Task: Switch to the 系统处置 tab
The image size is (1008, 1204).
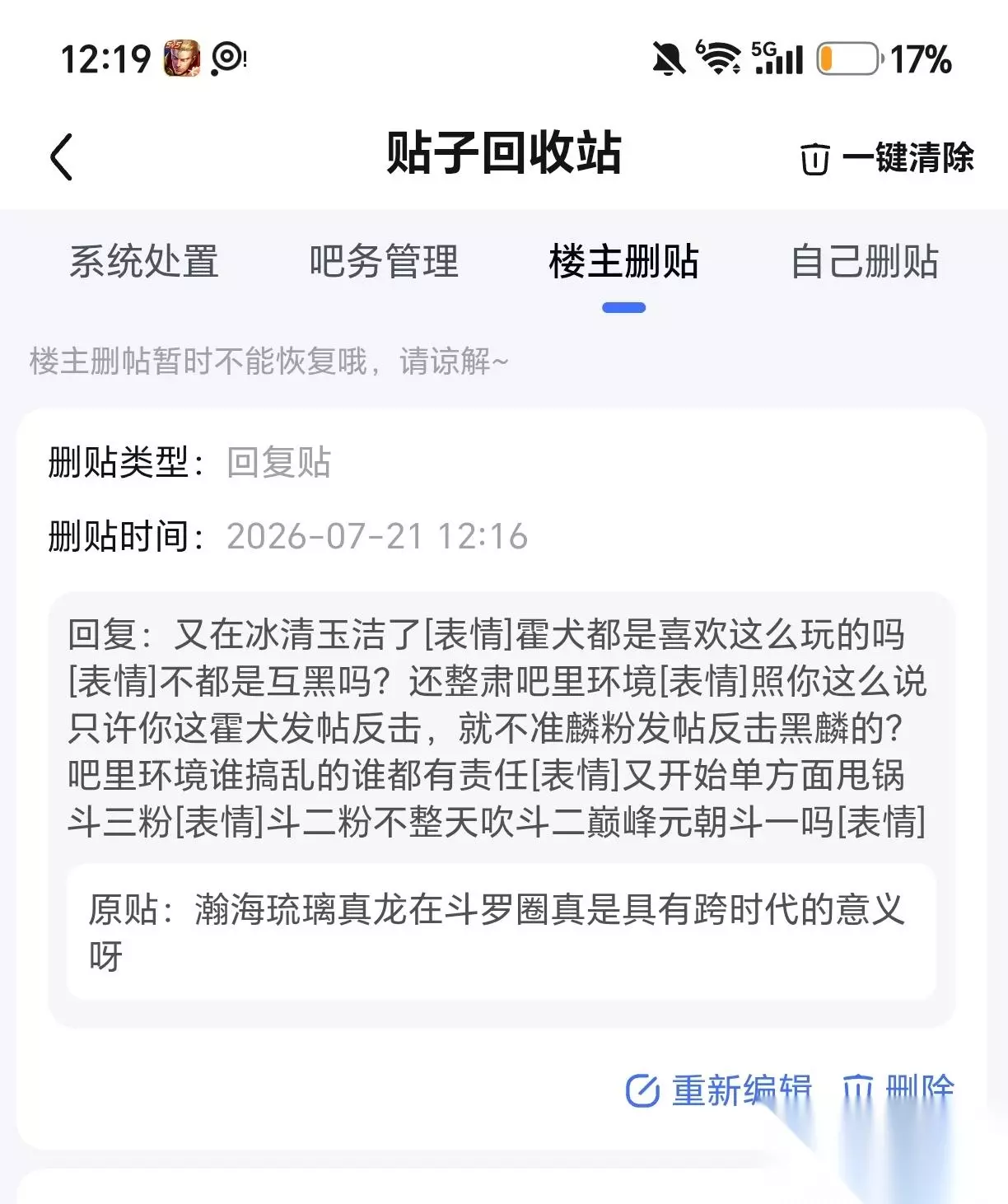Action: coord(144,262)
